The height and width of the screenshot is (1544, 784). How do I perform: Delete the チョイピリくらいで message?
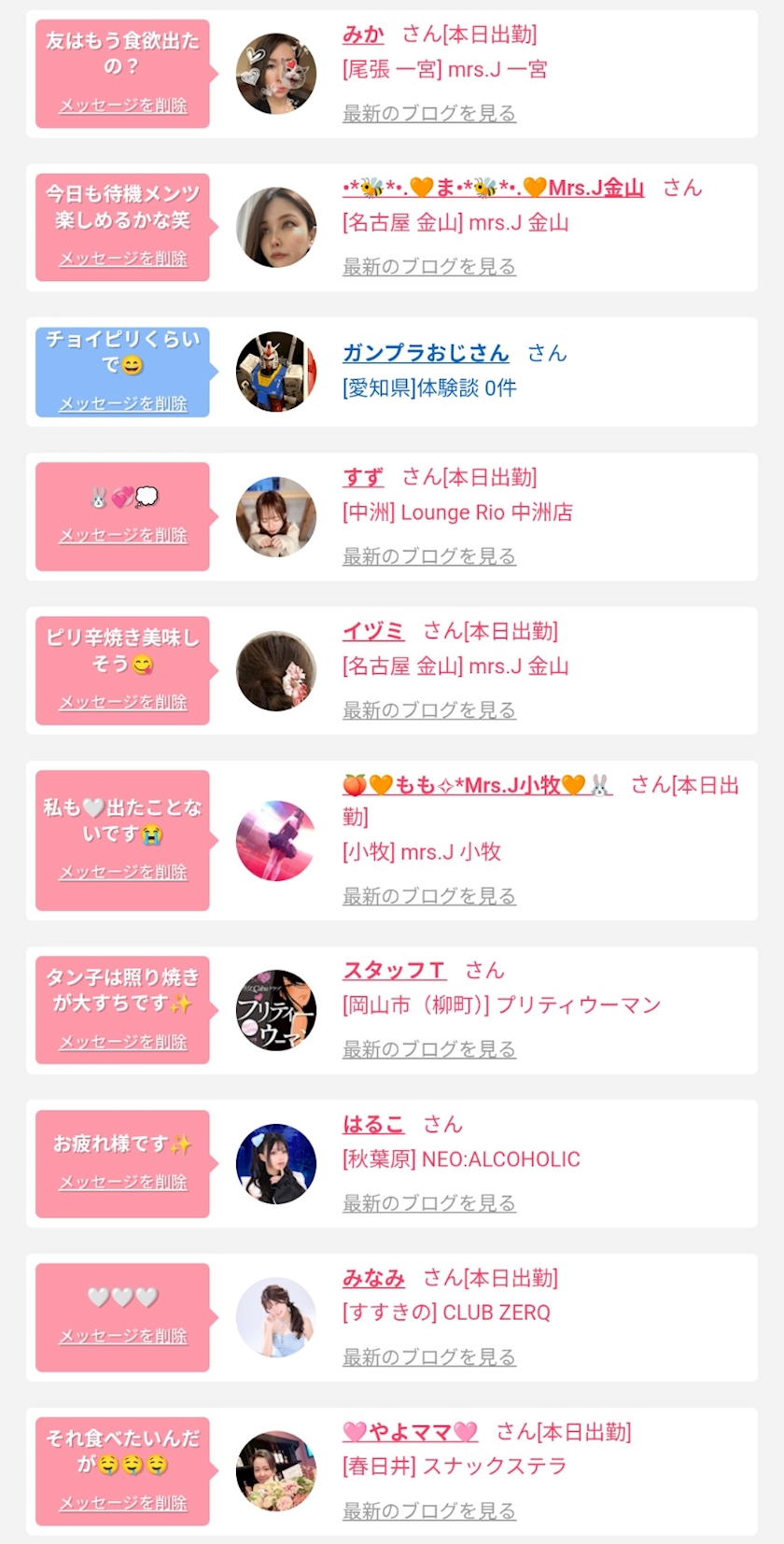(123, 403)
